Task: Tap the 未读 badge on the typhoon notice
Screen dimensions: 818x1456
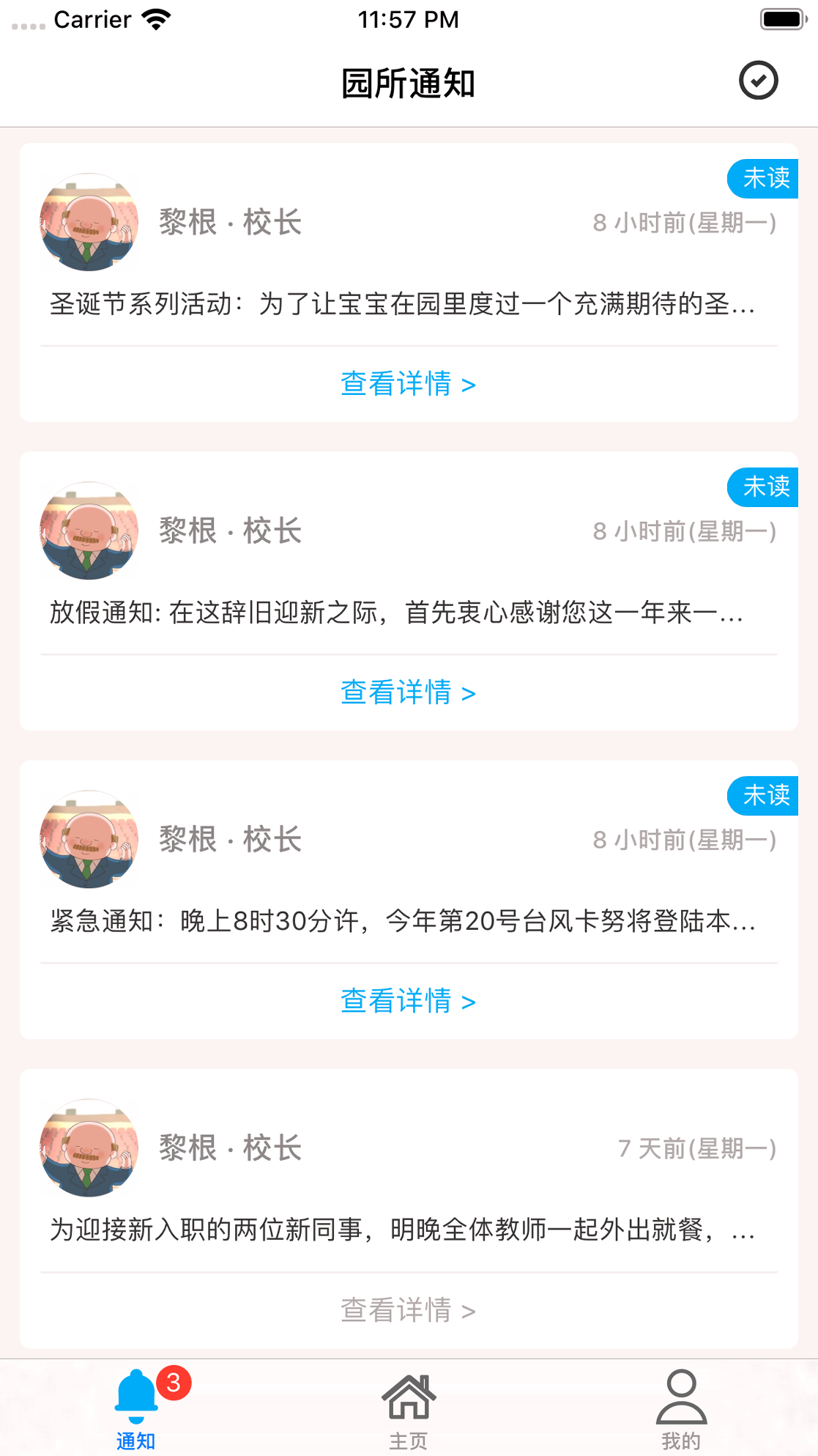Action: (762, 796)
